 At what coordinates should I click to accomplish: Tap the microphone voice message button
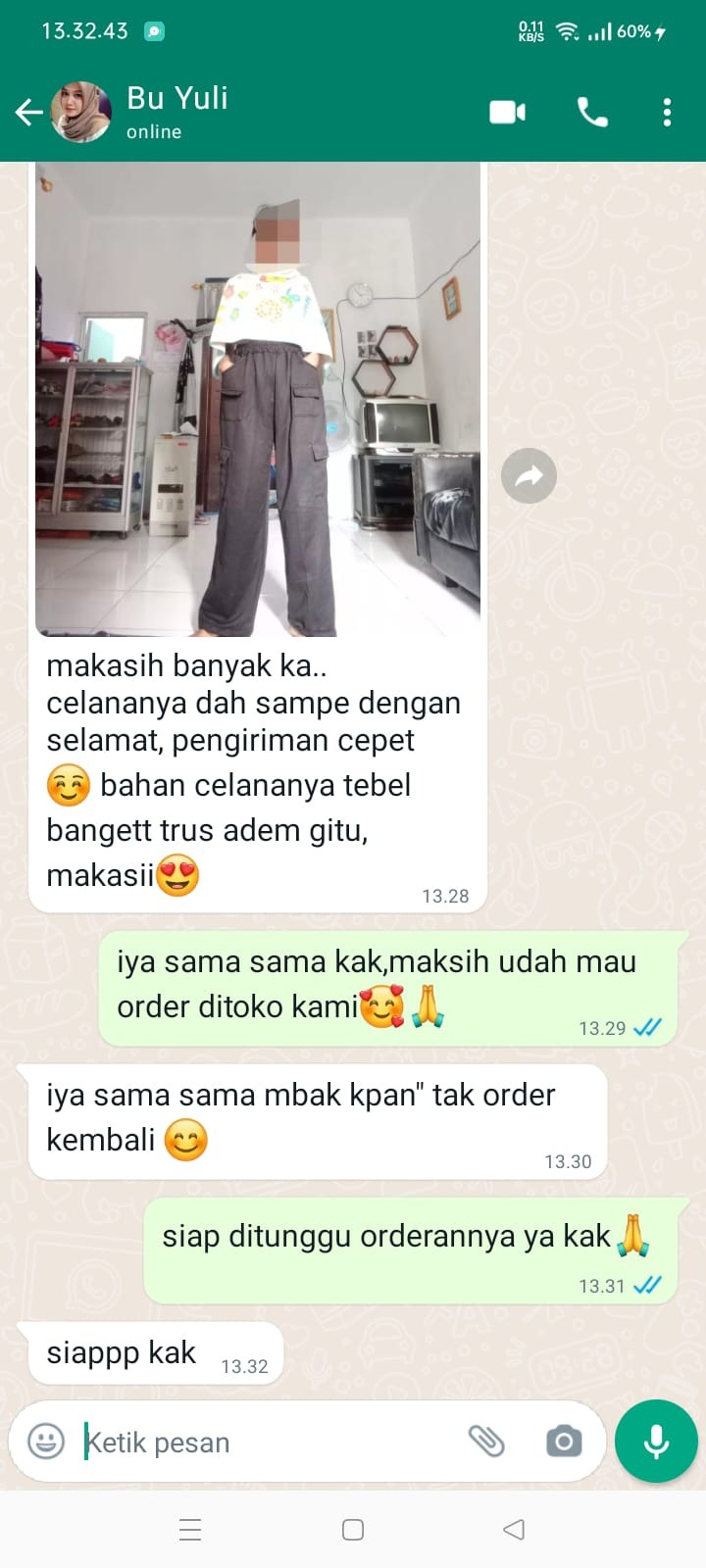tap(656, 1442)
